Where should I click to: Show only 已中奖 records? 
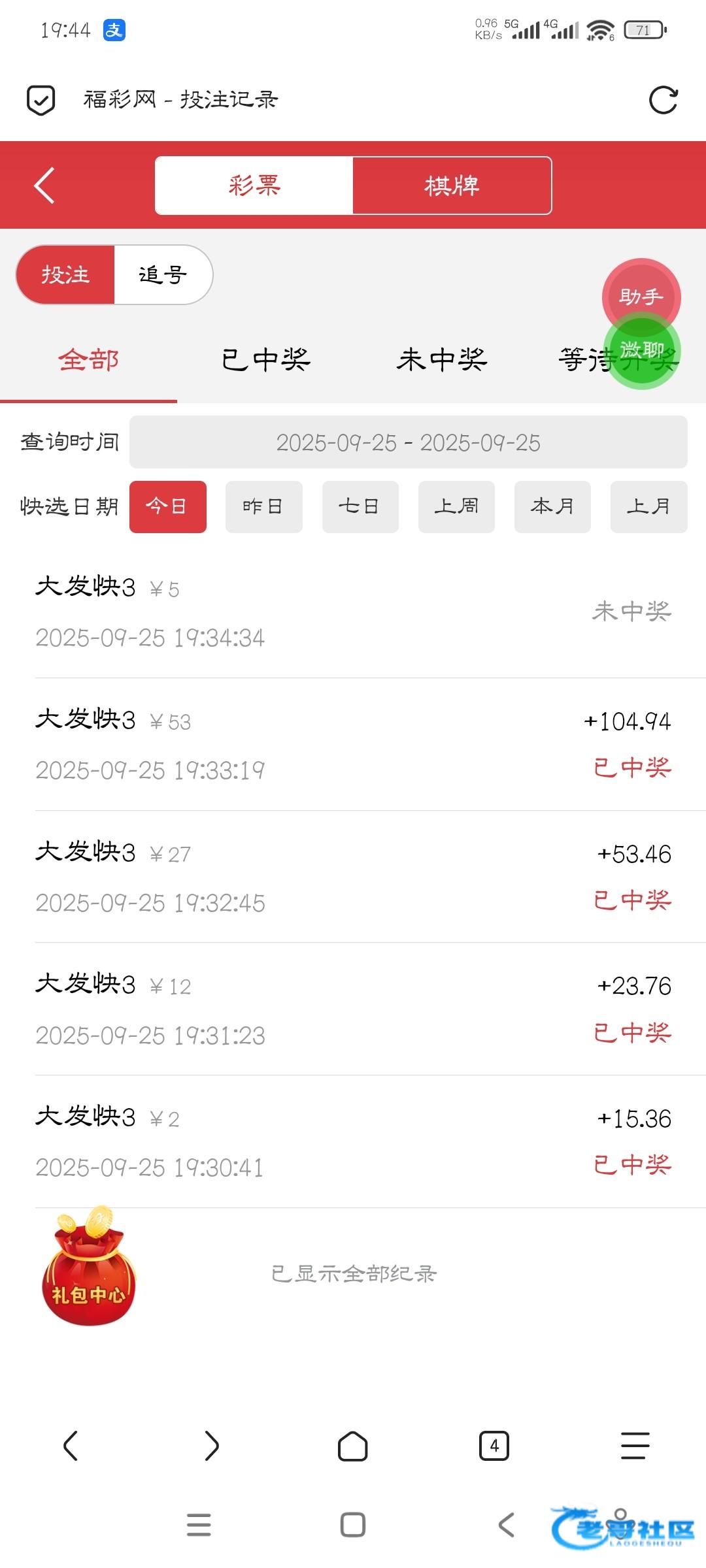point(265,360)
